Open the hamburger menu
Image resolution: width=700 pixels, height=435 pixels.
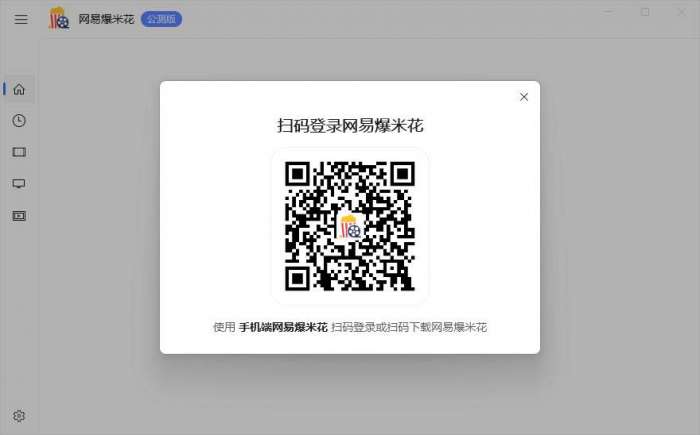pyautogui.click(x=21, y=19)
